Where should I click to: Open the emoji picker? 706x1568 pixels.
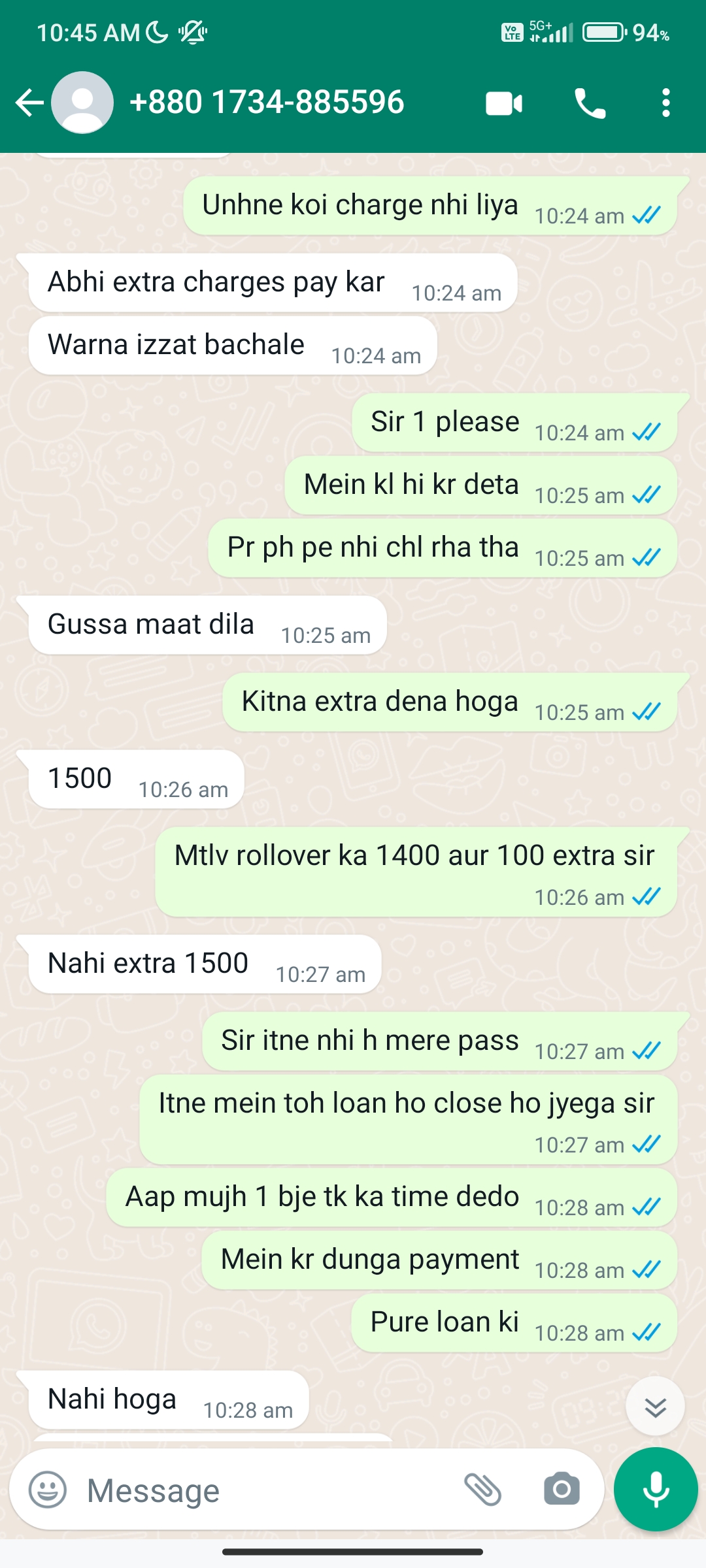(48, 1490)
